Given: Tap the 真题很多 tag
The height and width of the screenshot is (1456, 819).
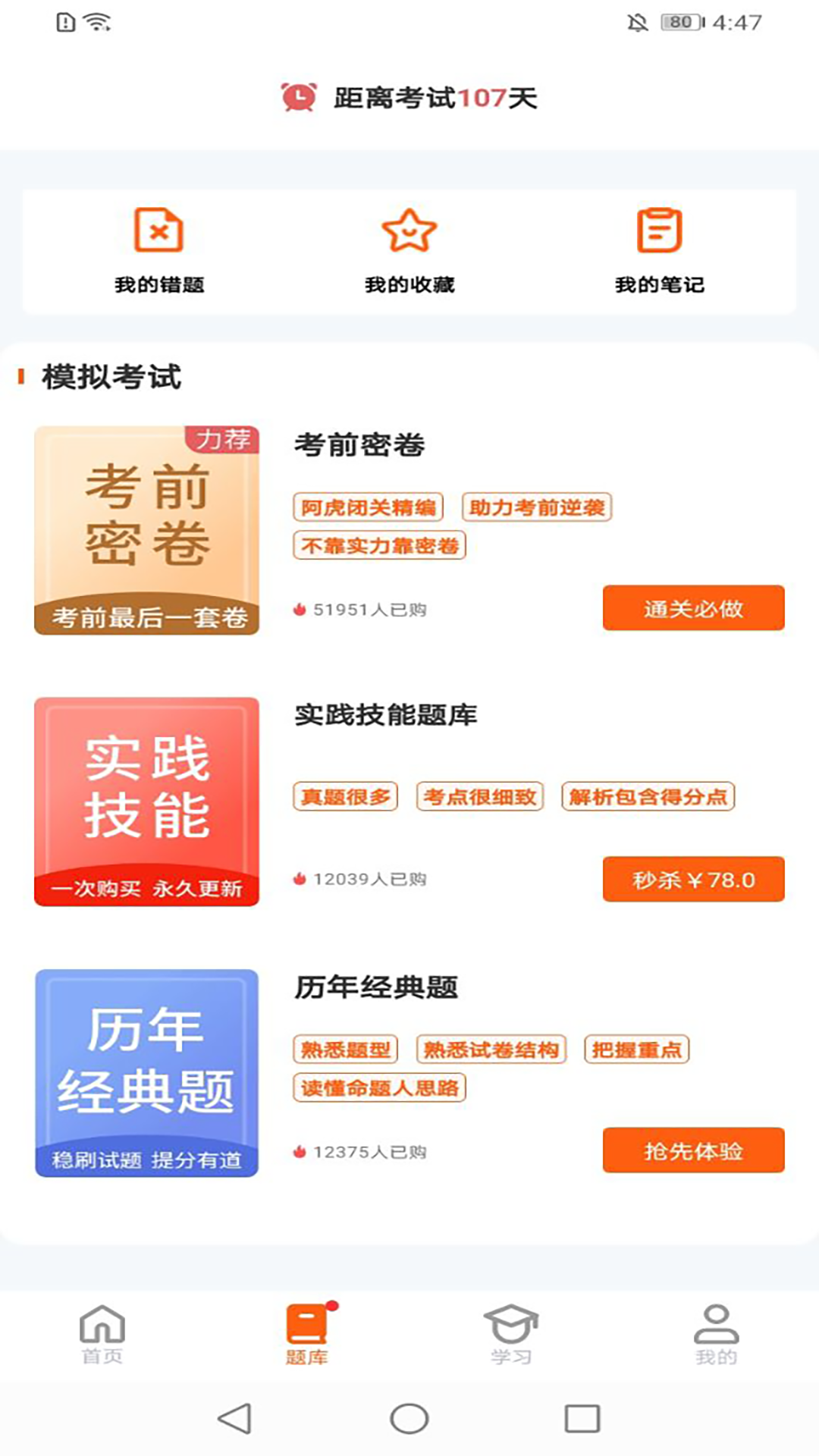Looking at the screenshot, I should click(x=346, y=796).
